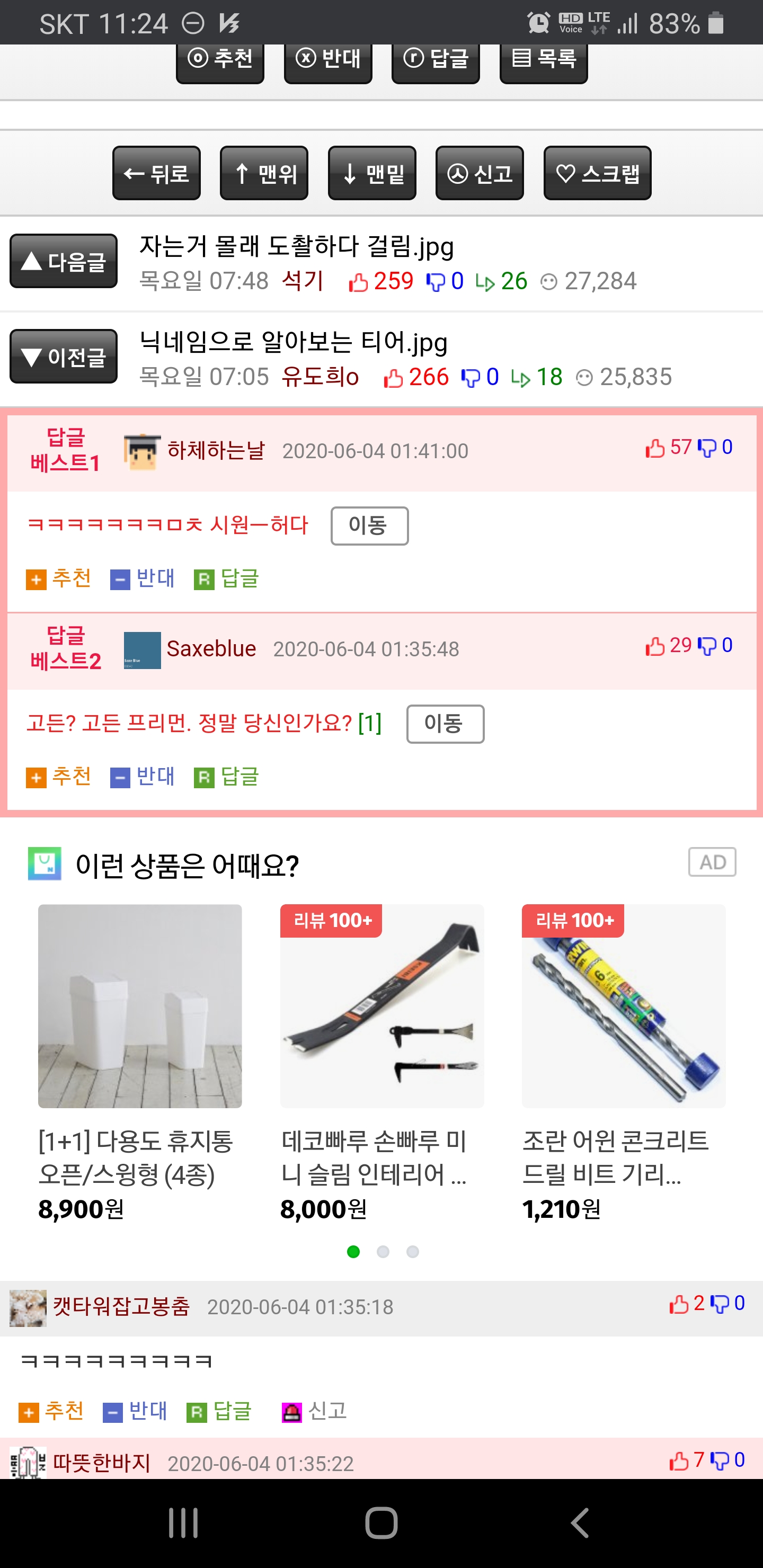Tap 이동 next to Saxeblue's best comment

[x=445, y=724]
